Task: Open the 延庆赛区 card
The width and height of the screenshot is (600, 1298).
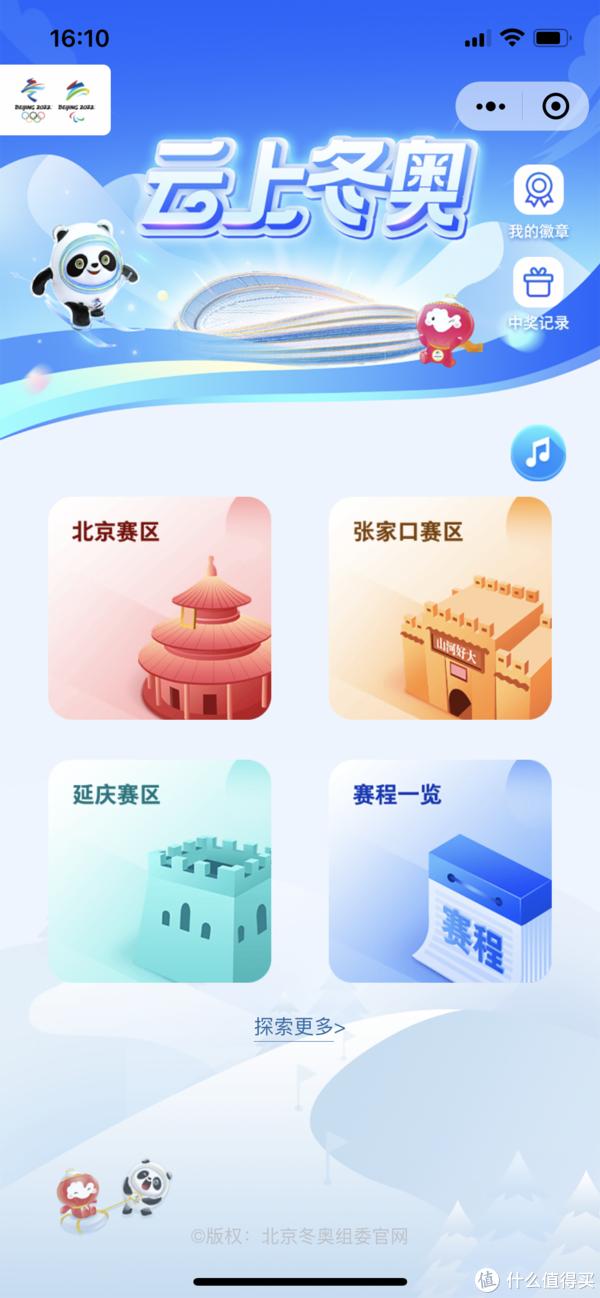Action: point(160,871)
